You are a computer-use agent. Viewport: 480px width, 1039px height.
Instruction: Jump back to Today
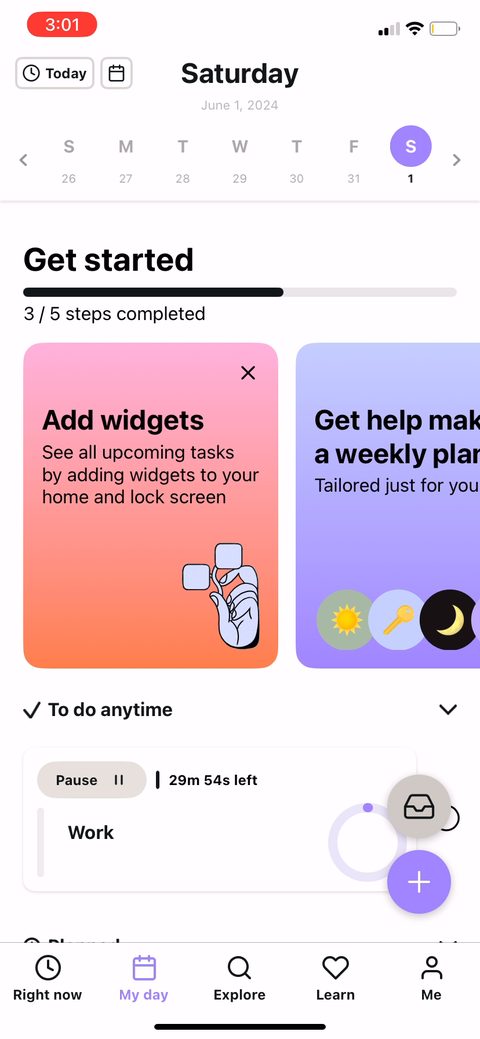(x=54, y=73)
